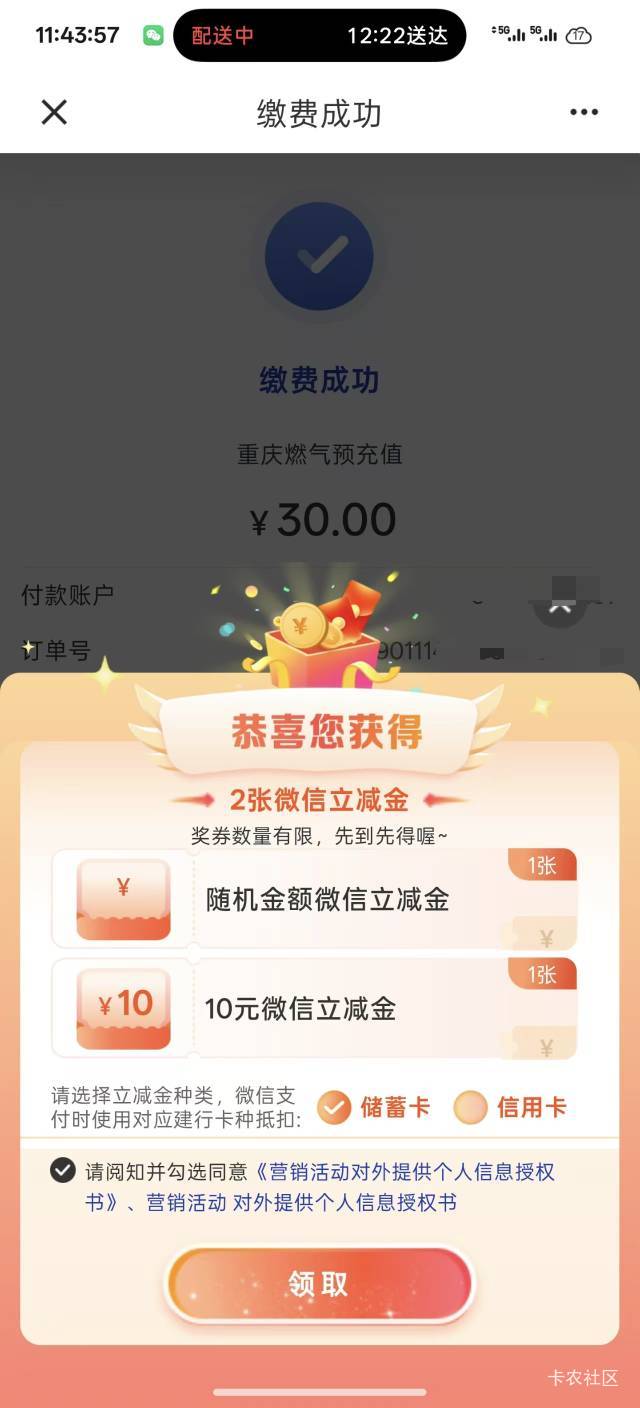Select 储蓄卡 as the discount type
This screenshot has width=640, height=1408.
point(374,1107)
